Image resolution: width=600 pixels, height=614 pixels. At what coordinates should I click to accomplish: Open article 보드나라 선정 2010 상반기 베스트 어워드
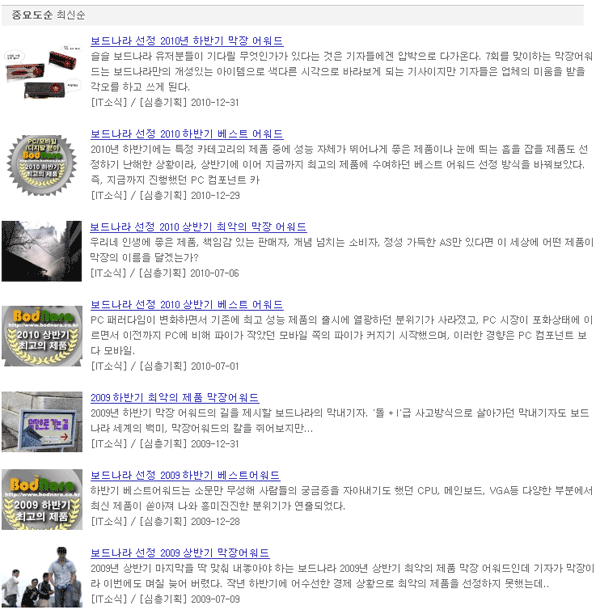point(186,303)
